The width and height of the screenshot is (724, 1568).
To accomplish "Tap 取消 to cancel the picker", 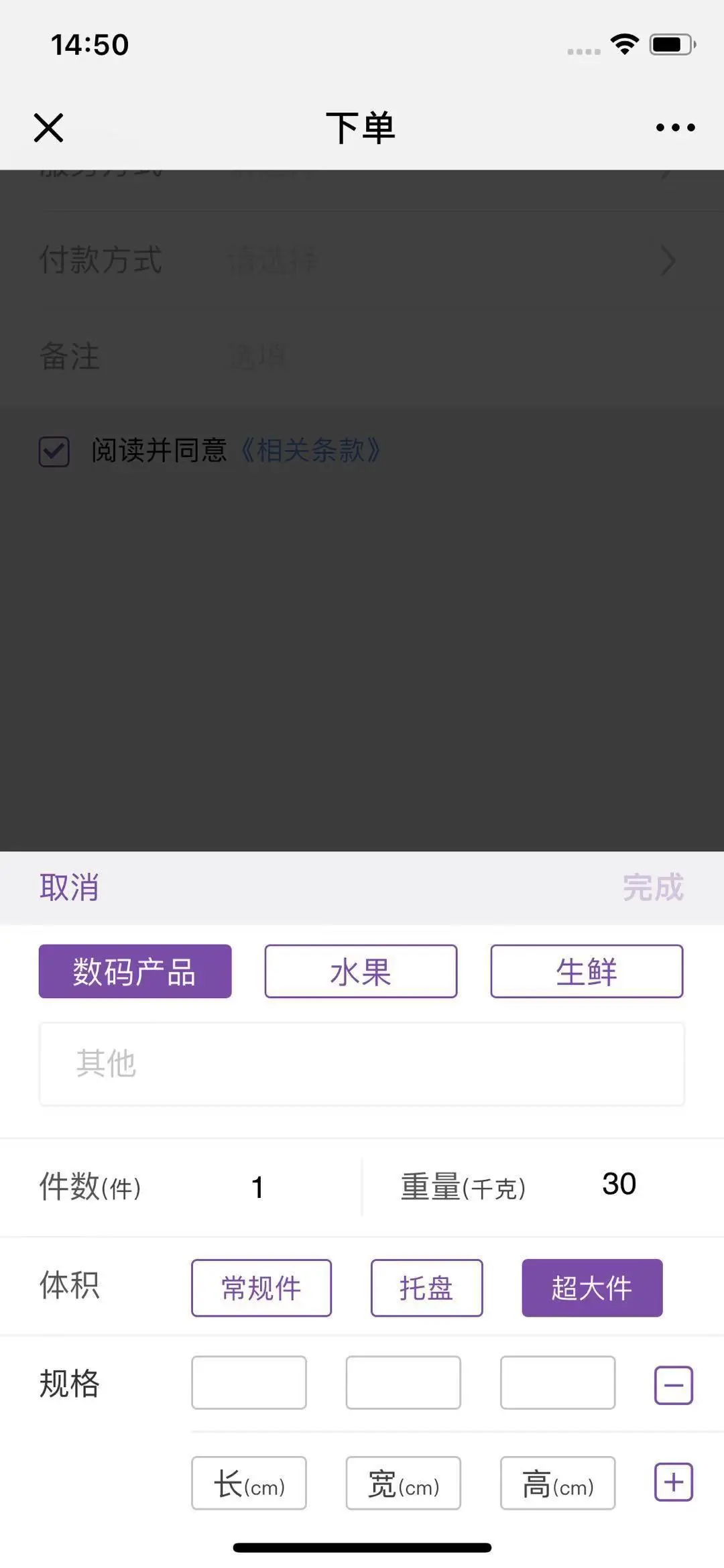I will [69, 888].
